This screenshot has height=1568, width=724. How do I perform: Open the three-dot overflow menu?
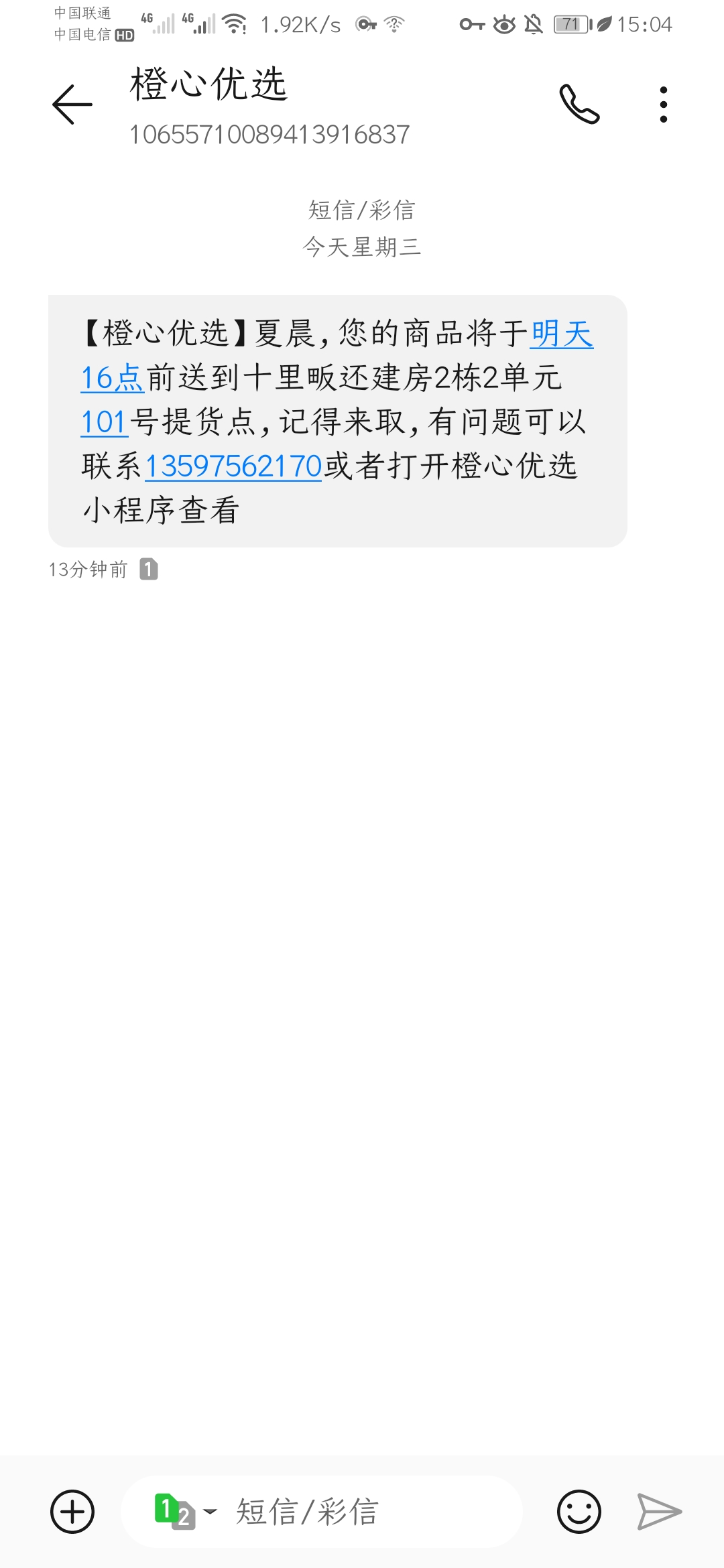coord(664,105)
